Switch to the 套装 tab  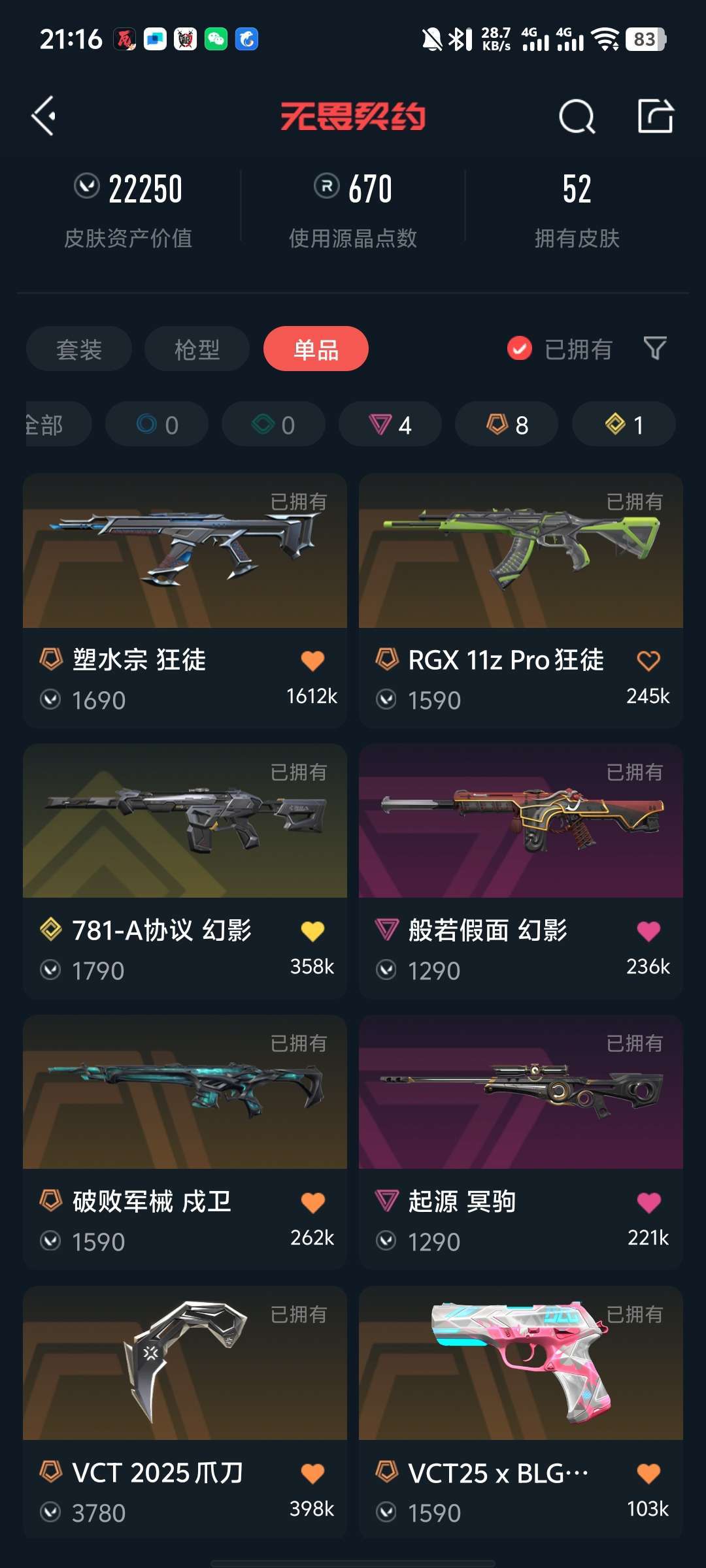79,349
